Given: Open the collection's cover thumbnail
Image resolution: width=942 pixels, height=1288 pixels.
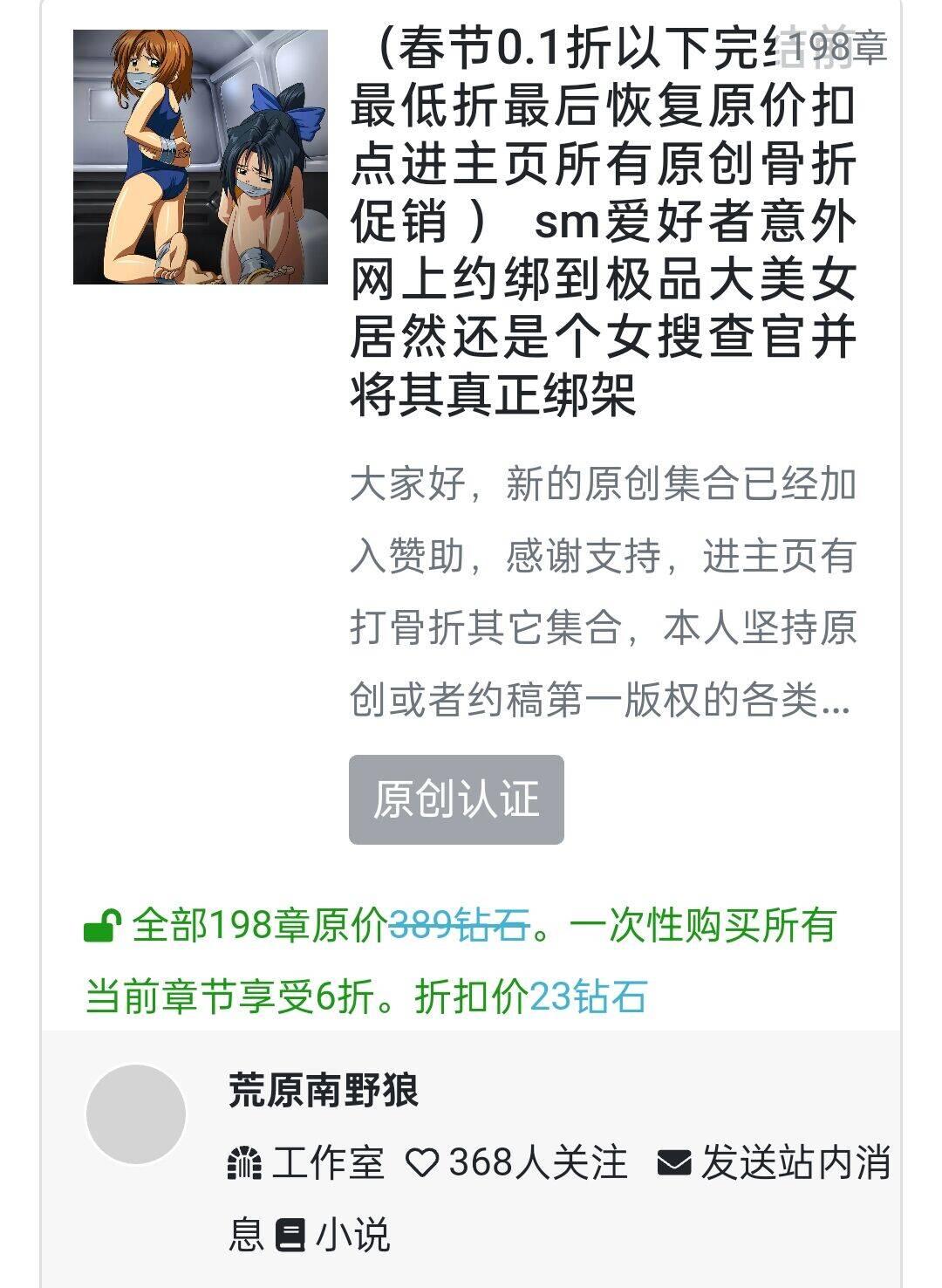Looking at the screenshot, I should (200, 157).
